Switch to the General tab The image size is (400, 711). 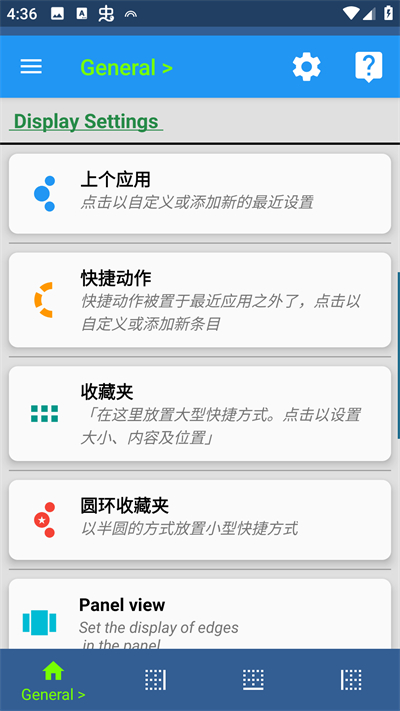53,680
